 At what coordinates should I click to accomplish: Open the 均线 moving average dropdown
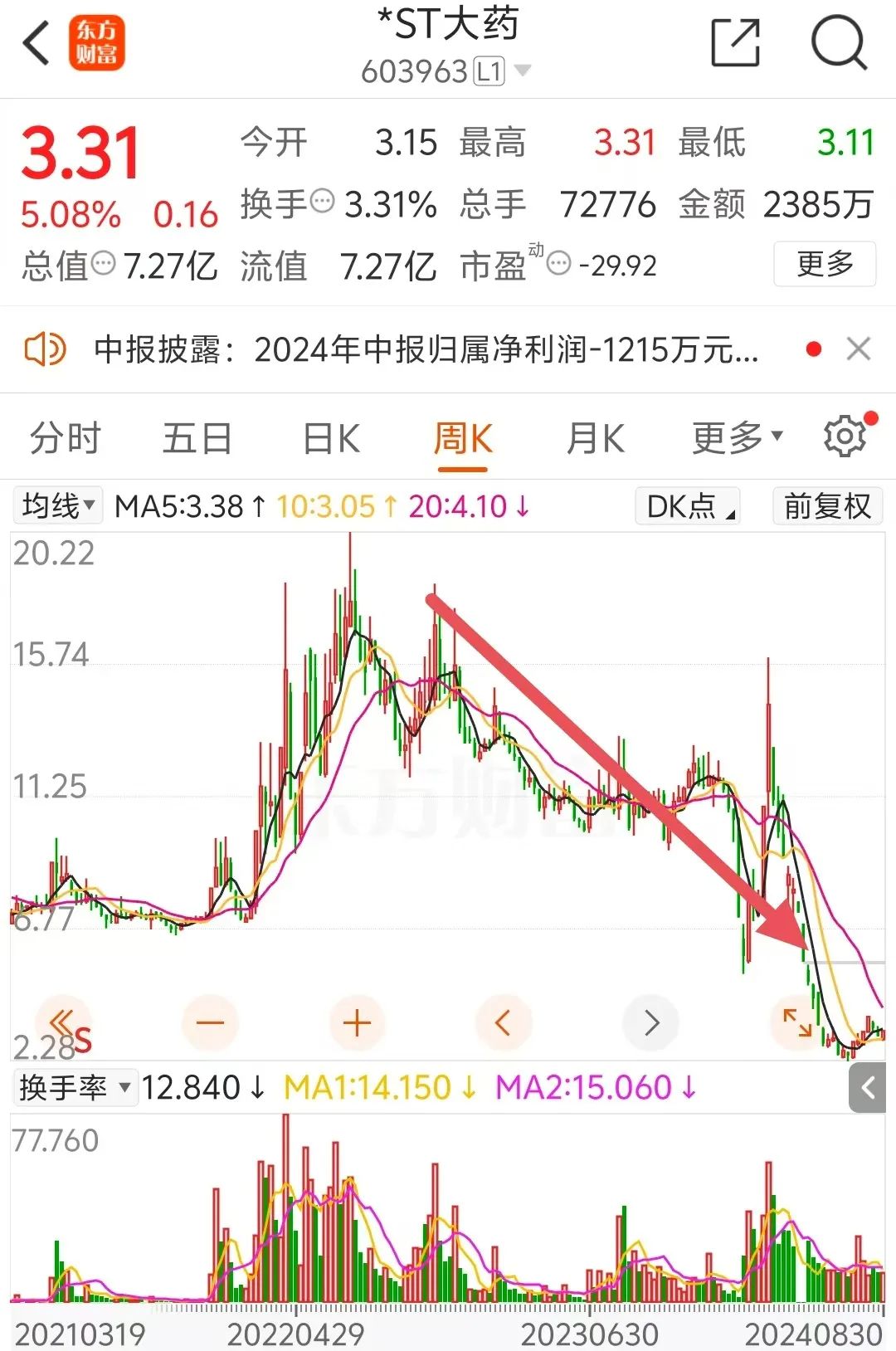pos(56,505)
